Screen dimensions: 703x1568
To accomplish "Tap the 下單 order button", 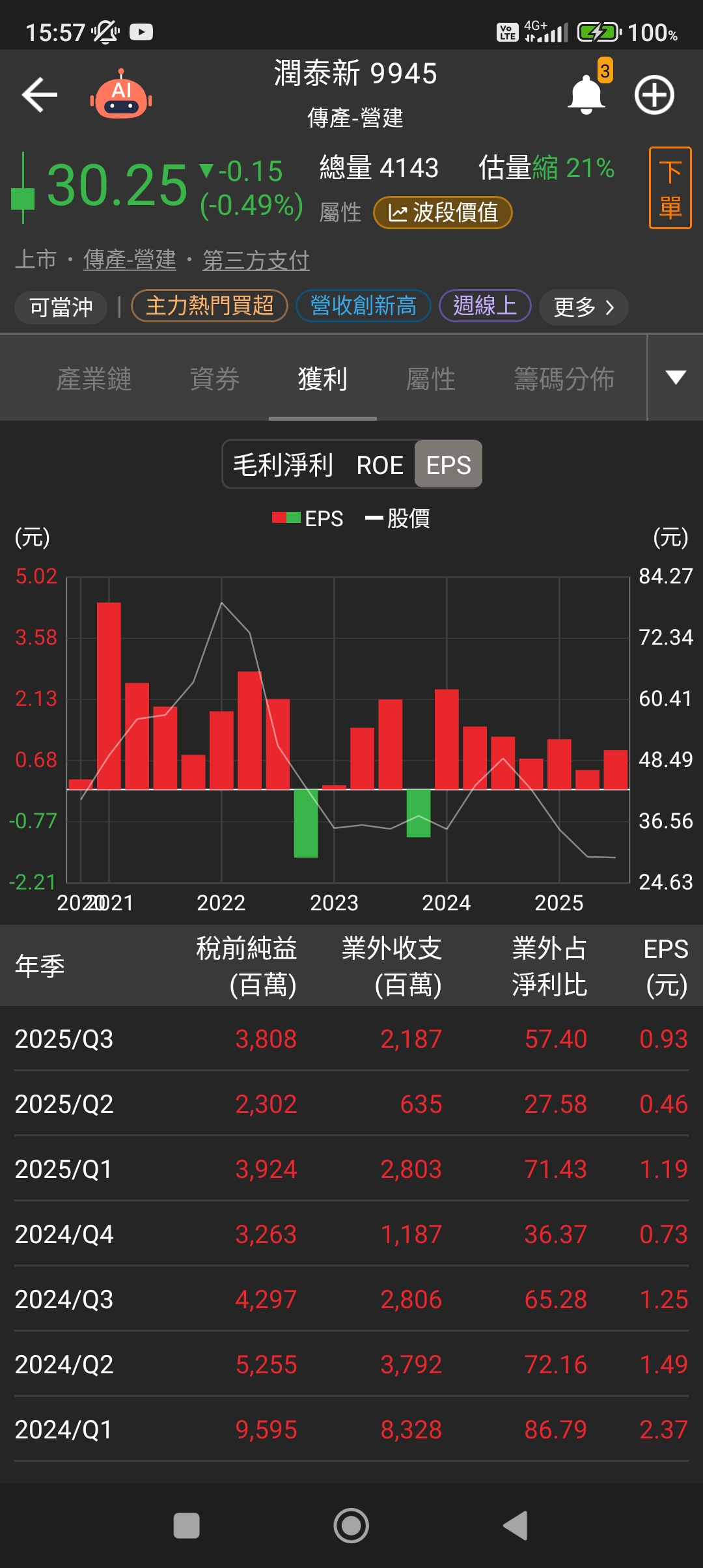I will pyautogui.click(x=670, y=188).
